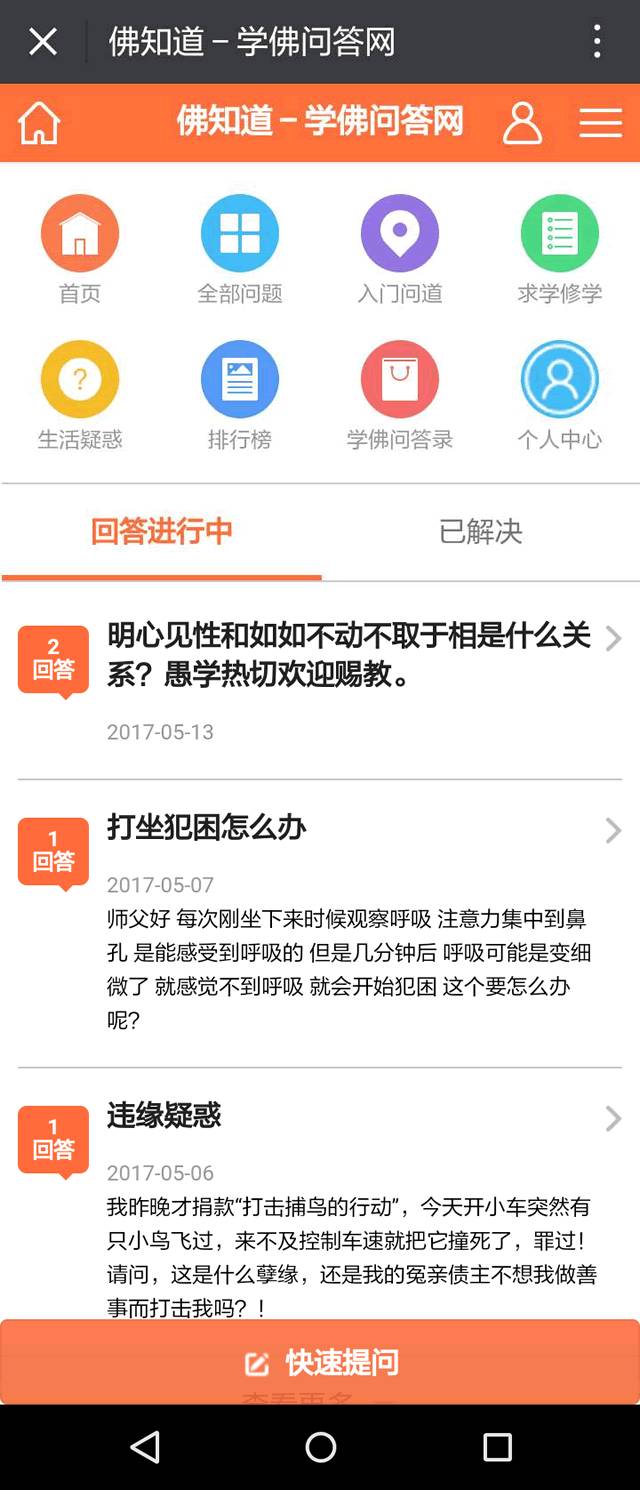Tap the home icon in the orange header

point(40,123)
